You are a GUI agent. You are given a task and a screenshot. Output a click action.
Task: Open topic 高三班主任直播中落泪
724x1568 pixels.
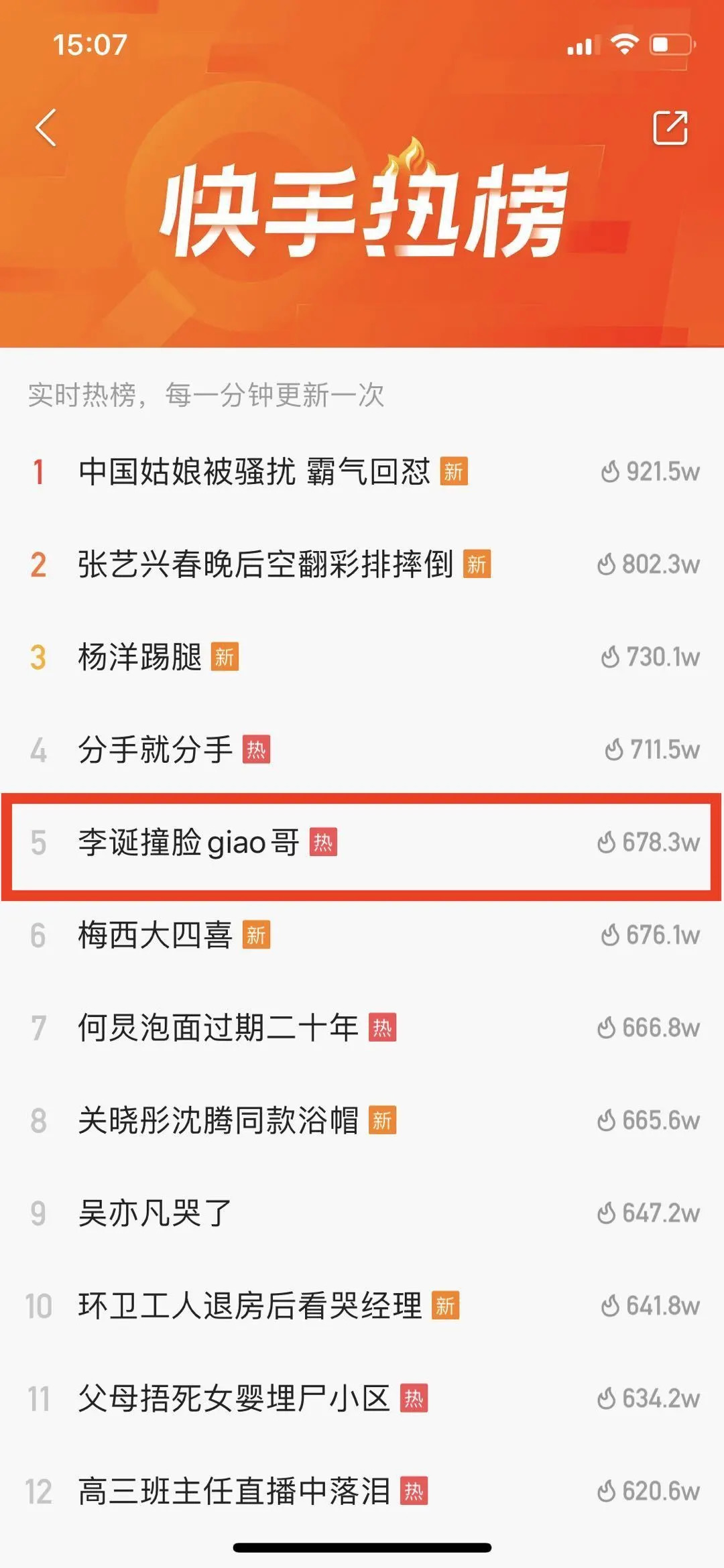tap(233, 1491)
